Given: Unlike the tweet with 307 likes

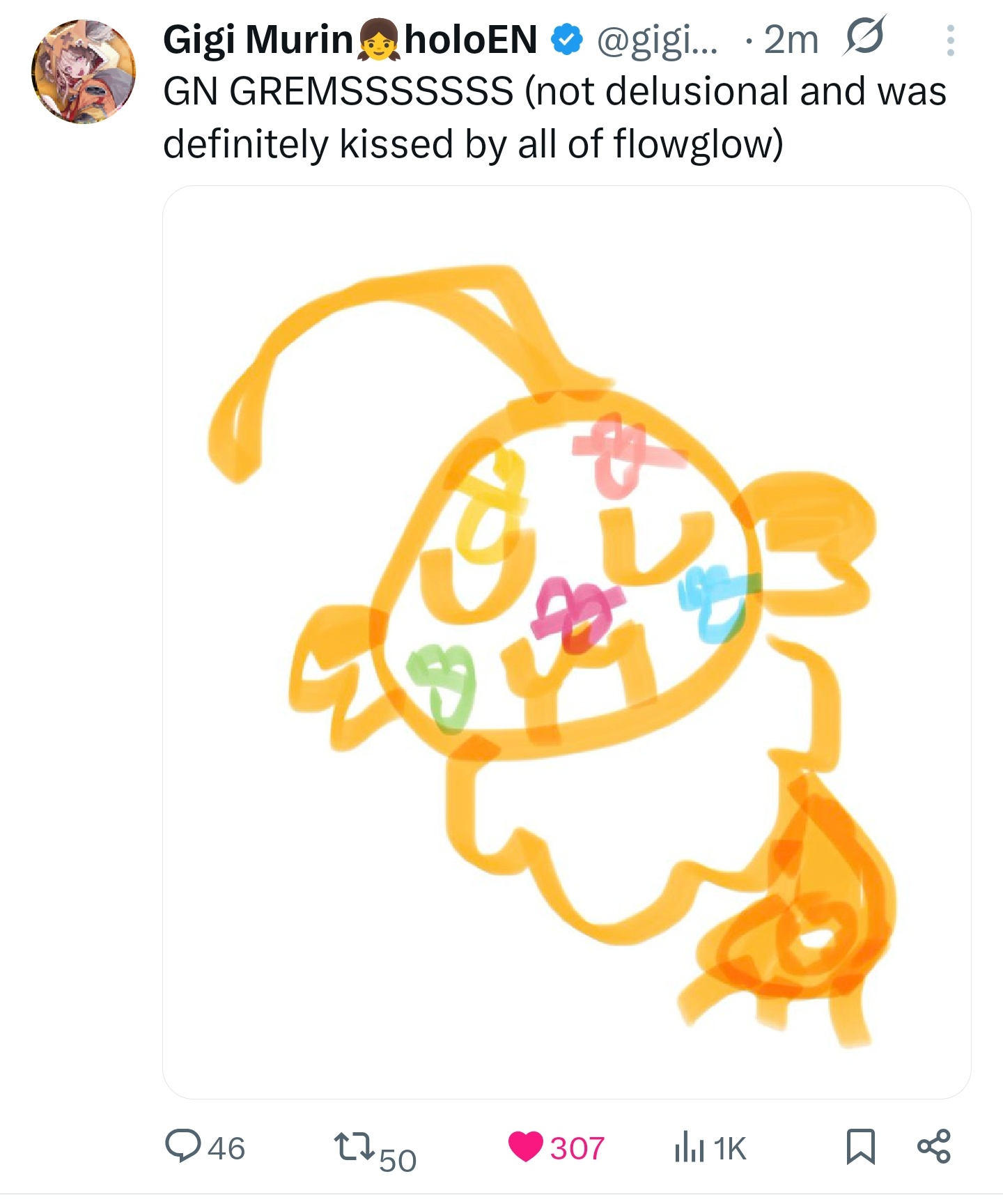Looking at the screenshot, I should tap(526, 1147).
